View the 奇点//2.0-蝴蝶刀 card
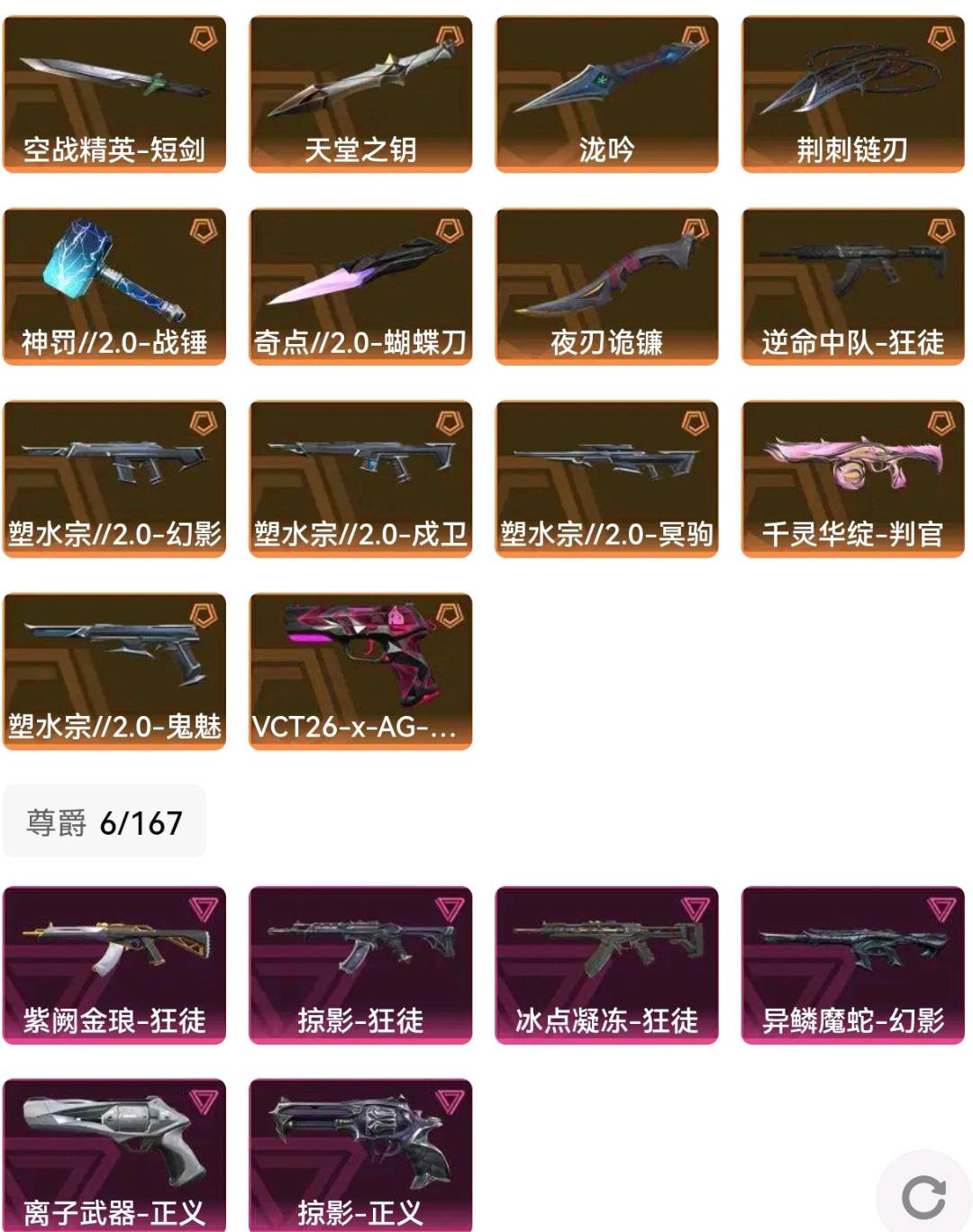Image resolution: width=973 pixels, height=1232 pixels. tap(360, 286)
